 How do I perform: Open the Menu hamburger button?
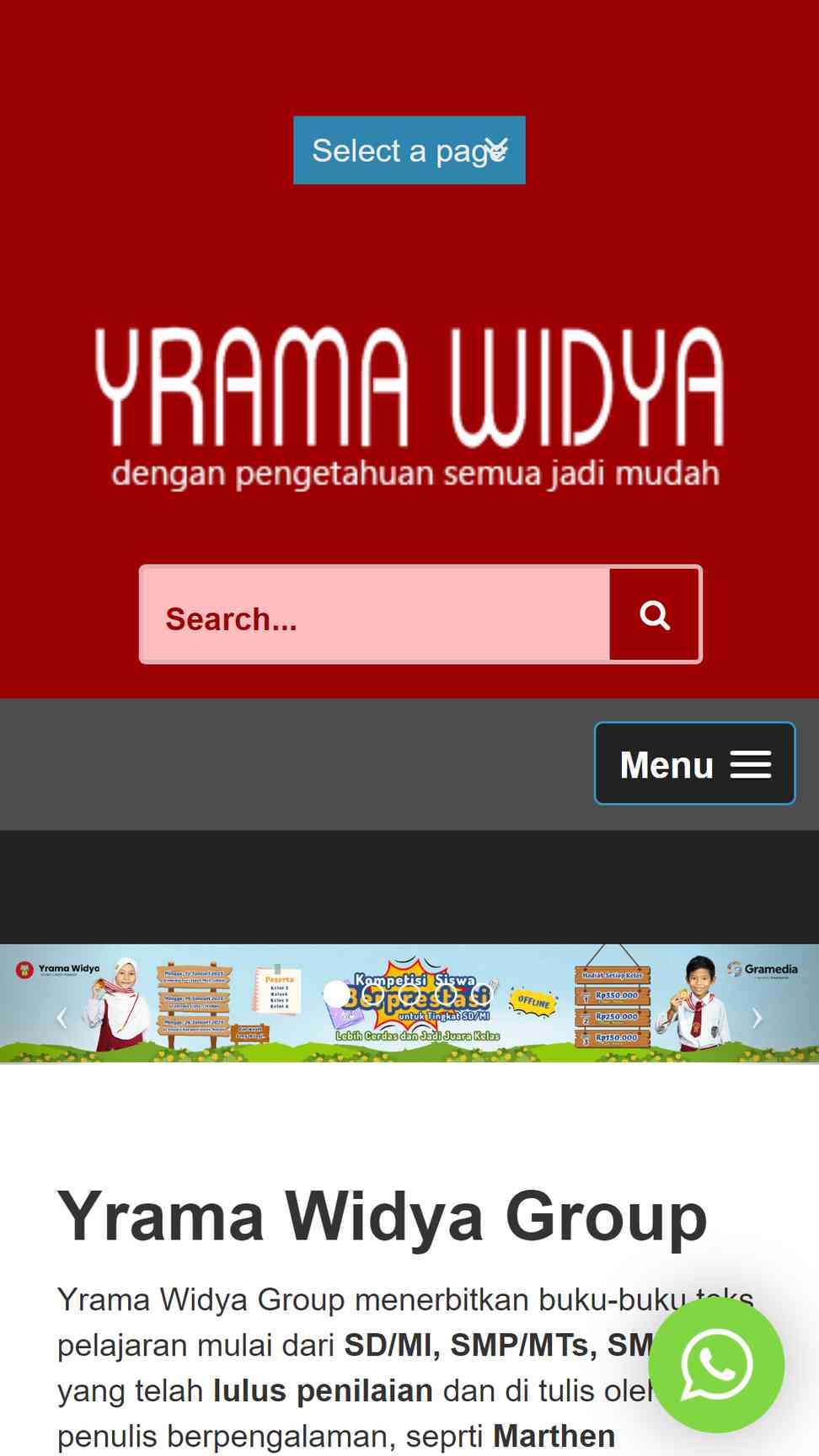(x=695, y=763)
